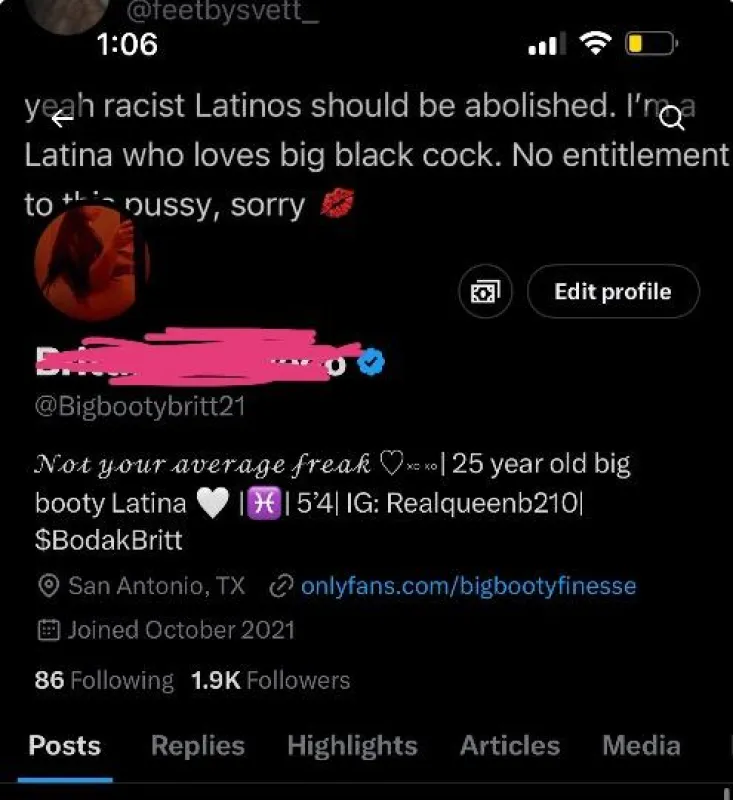The width and height of the screenshot is (733, 800).
Task: View the 86 Following list
Action: (104, 680)
